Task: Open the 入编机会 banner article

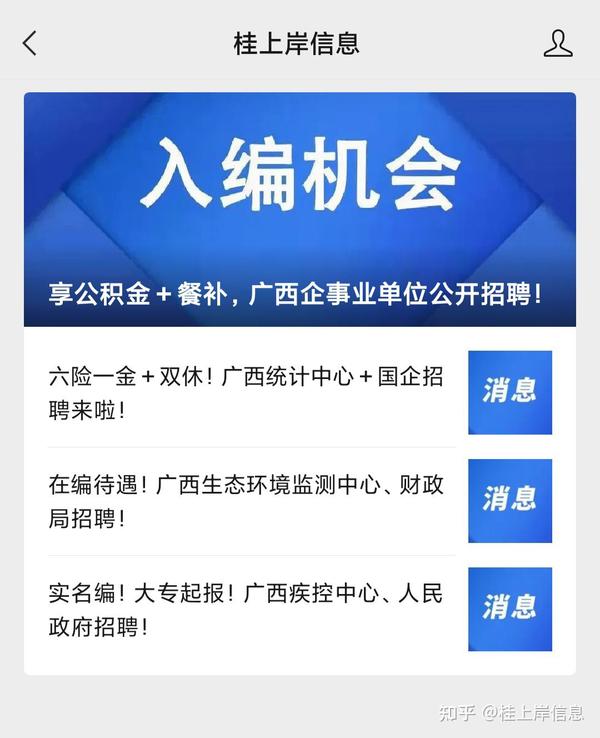Action: [x=300, y=210]
